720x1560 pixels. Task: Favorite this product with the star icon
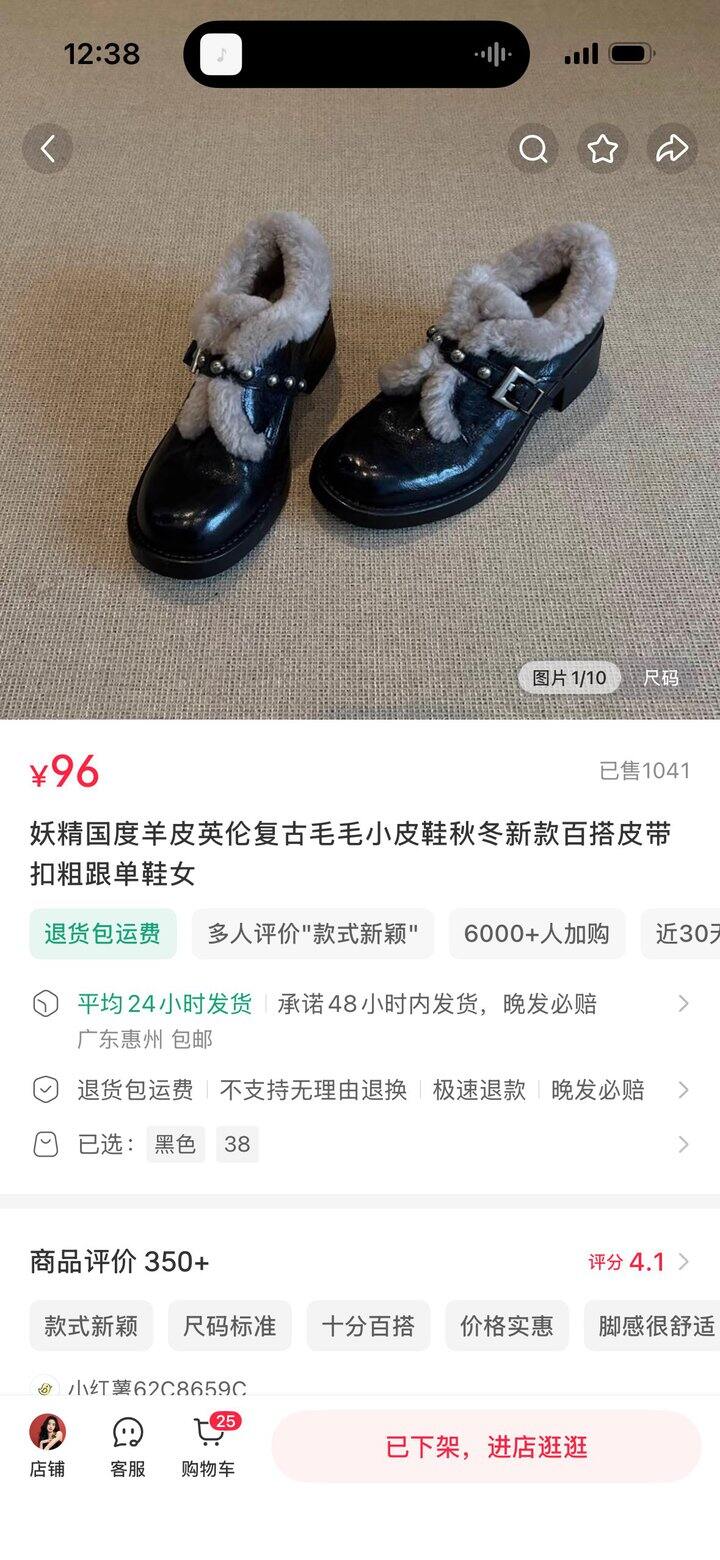(602, 149)
